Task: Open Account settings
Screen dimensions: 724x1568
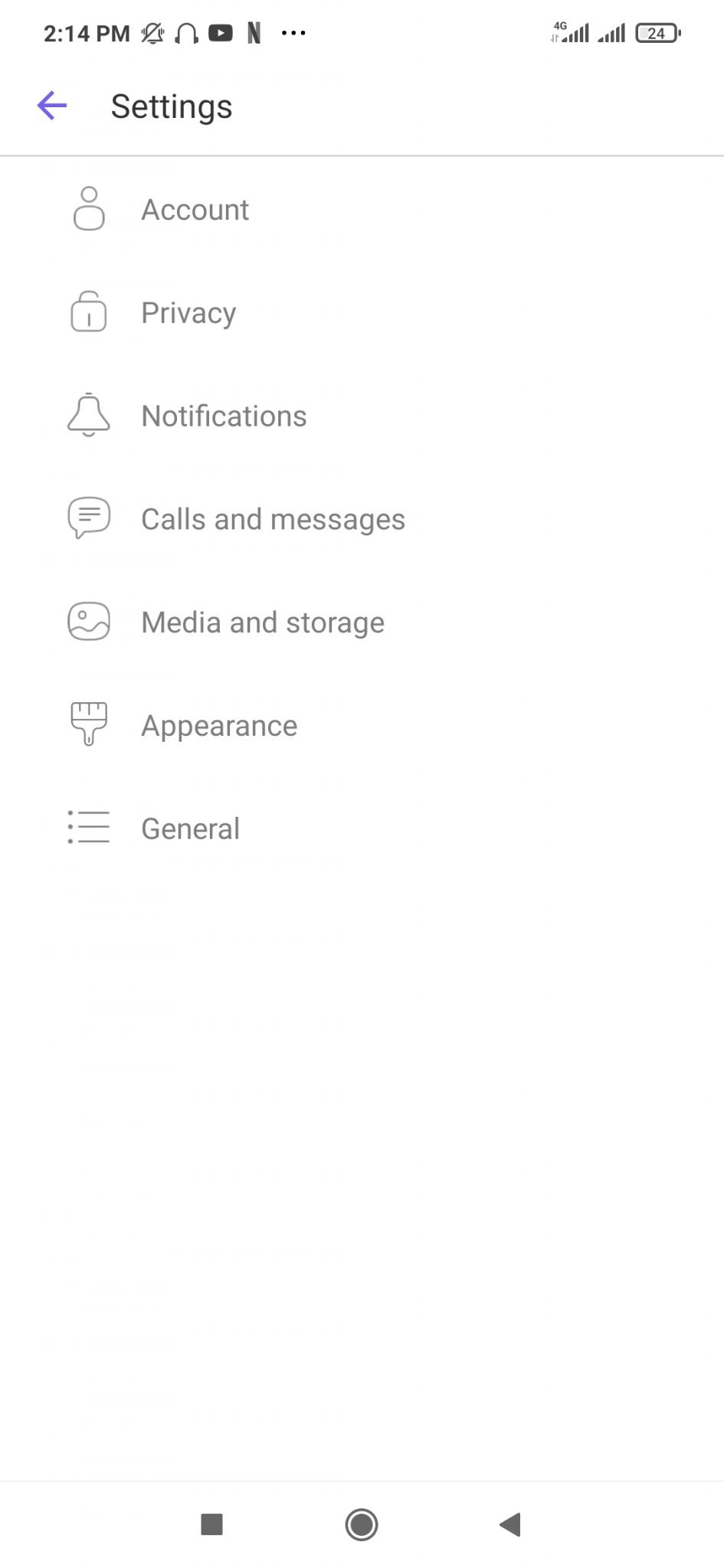Action: 195,210
